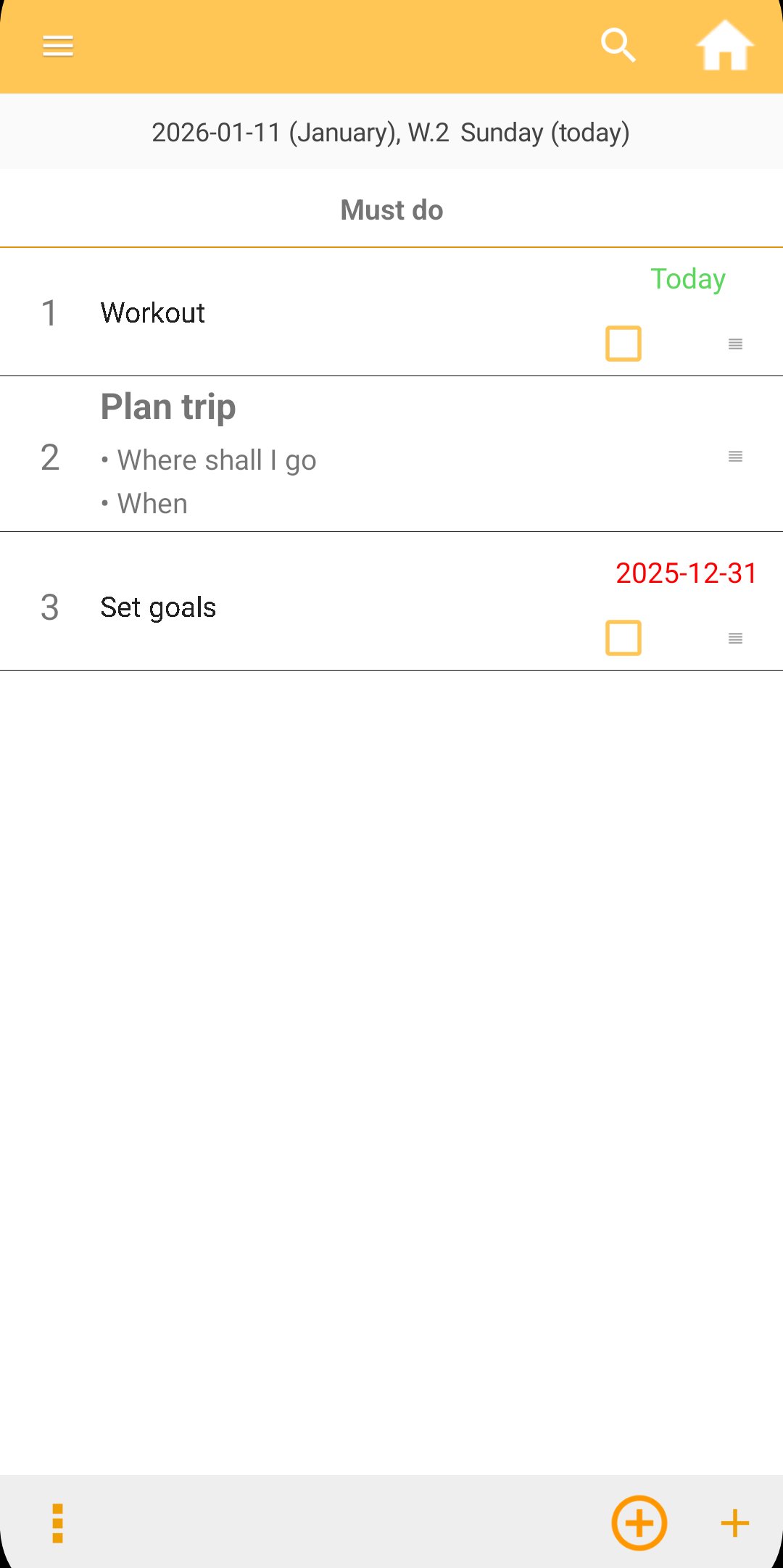Open the Set goals task

coord(158,607)
